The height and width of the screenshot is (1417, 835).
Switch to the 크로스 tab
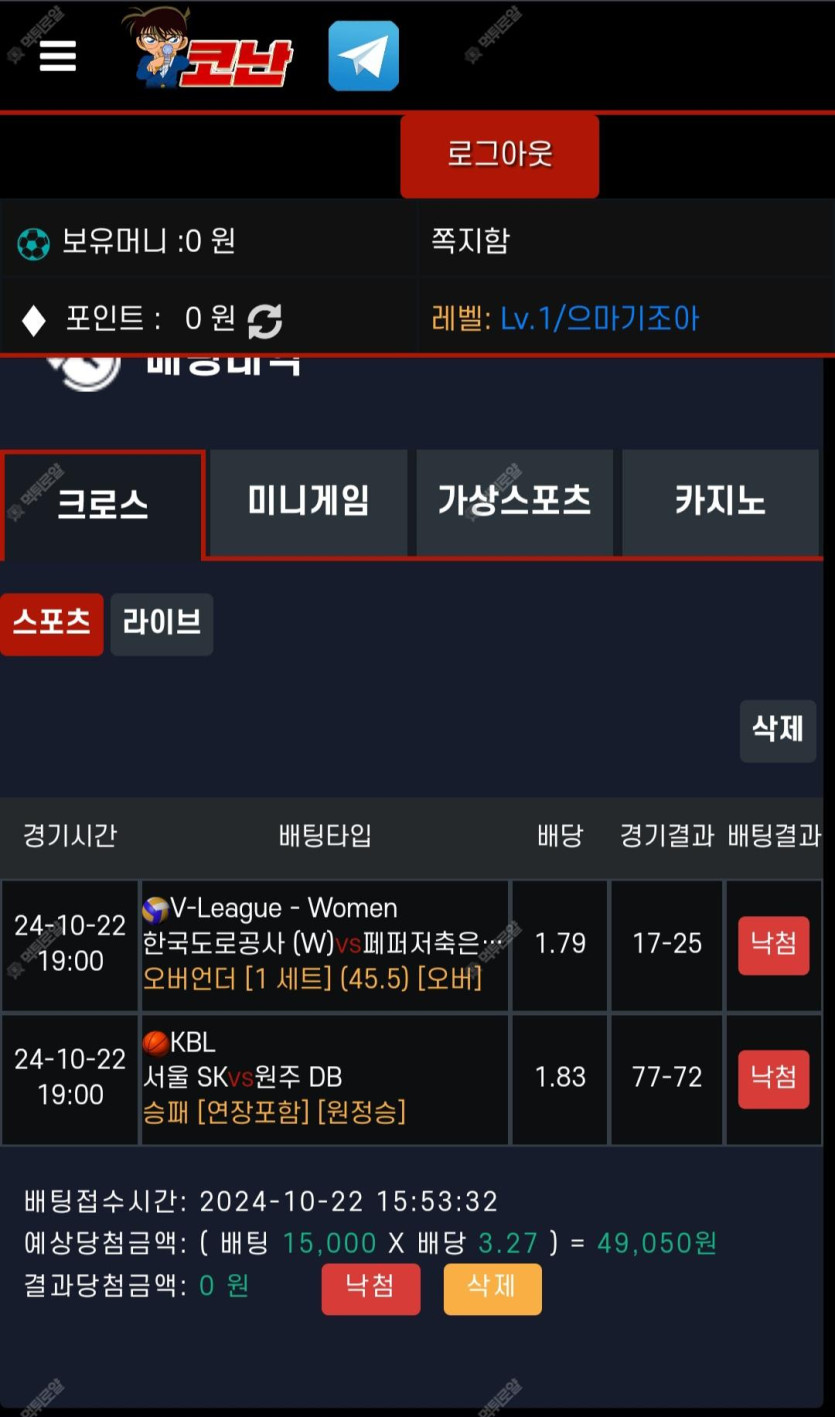point(102,503)
